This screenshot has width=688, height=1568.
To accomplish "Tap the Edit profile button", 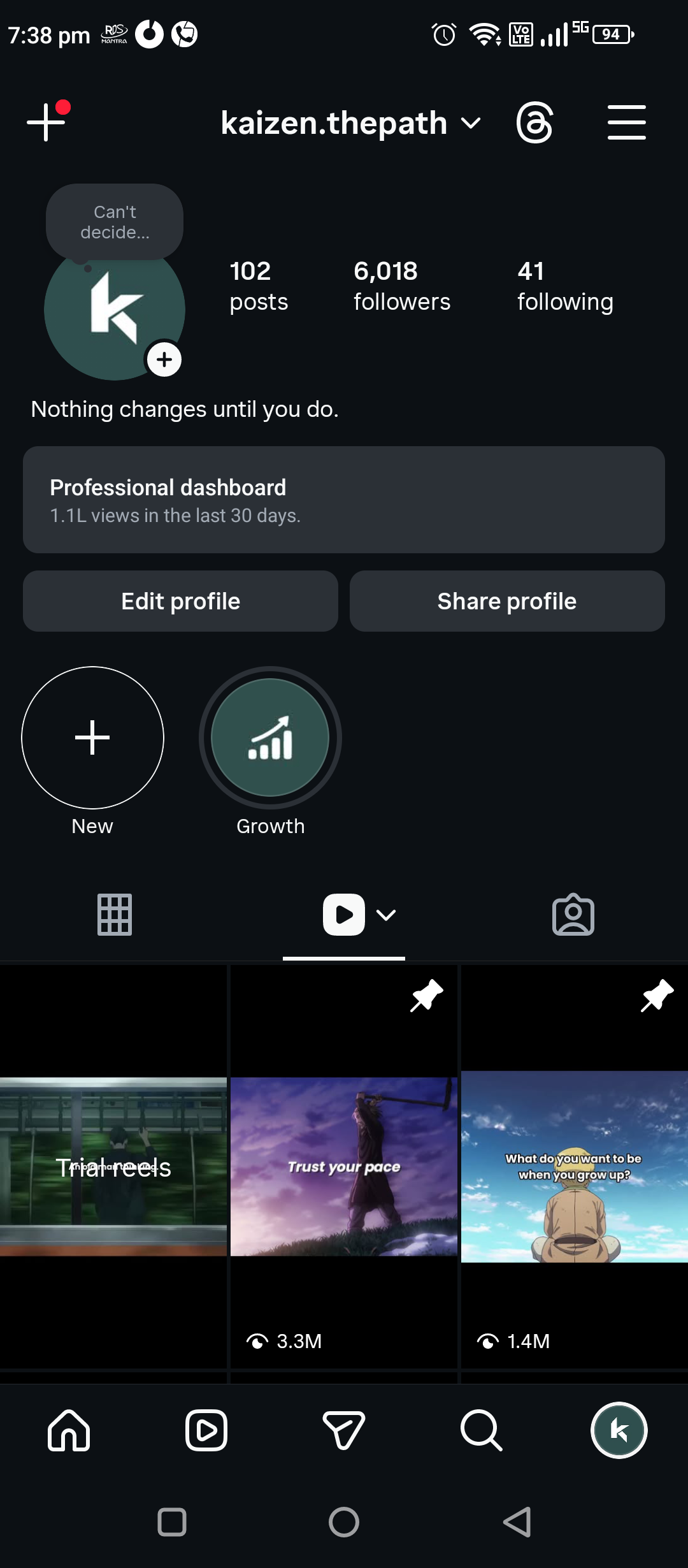I will [180, 601].
